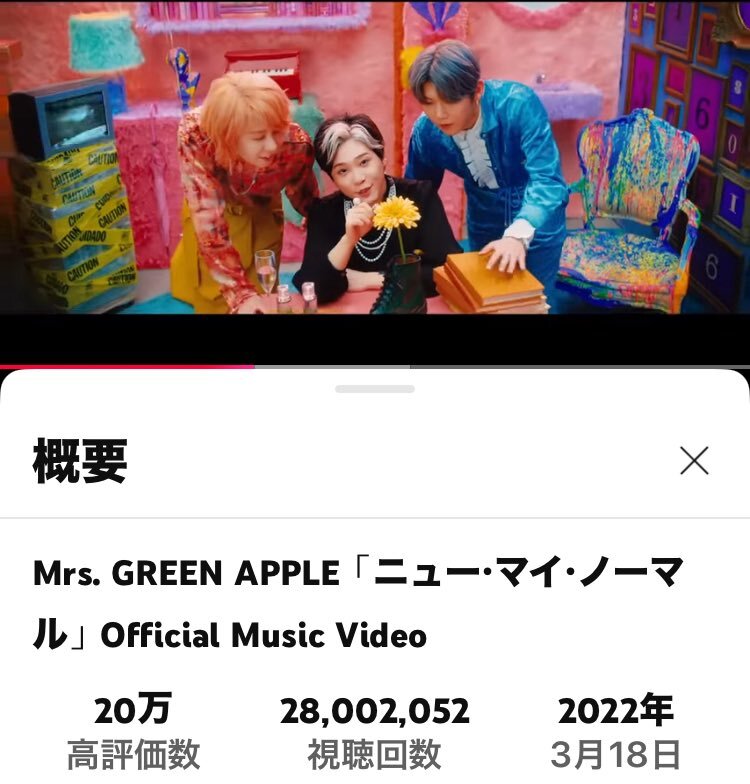Close the 概要 description panel

pos(694,460)
